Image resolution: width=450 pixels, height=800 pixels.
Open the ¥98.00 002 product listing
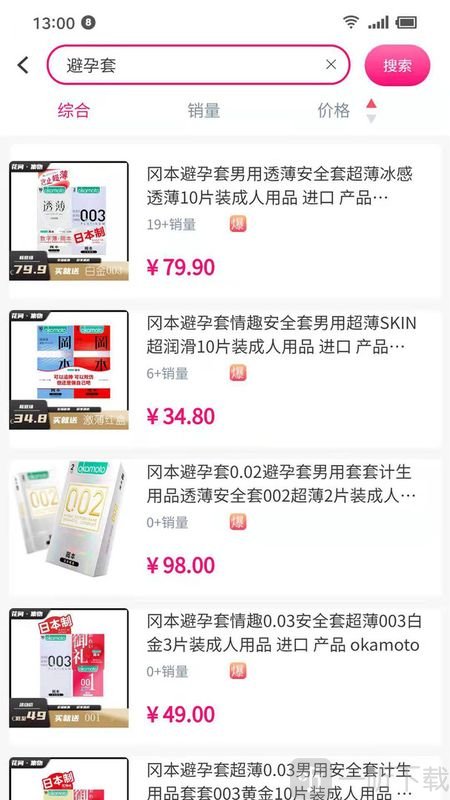pos(225,520)
